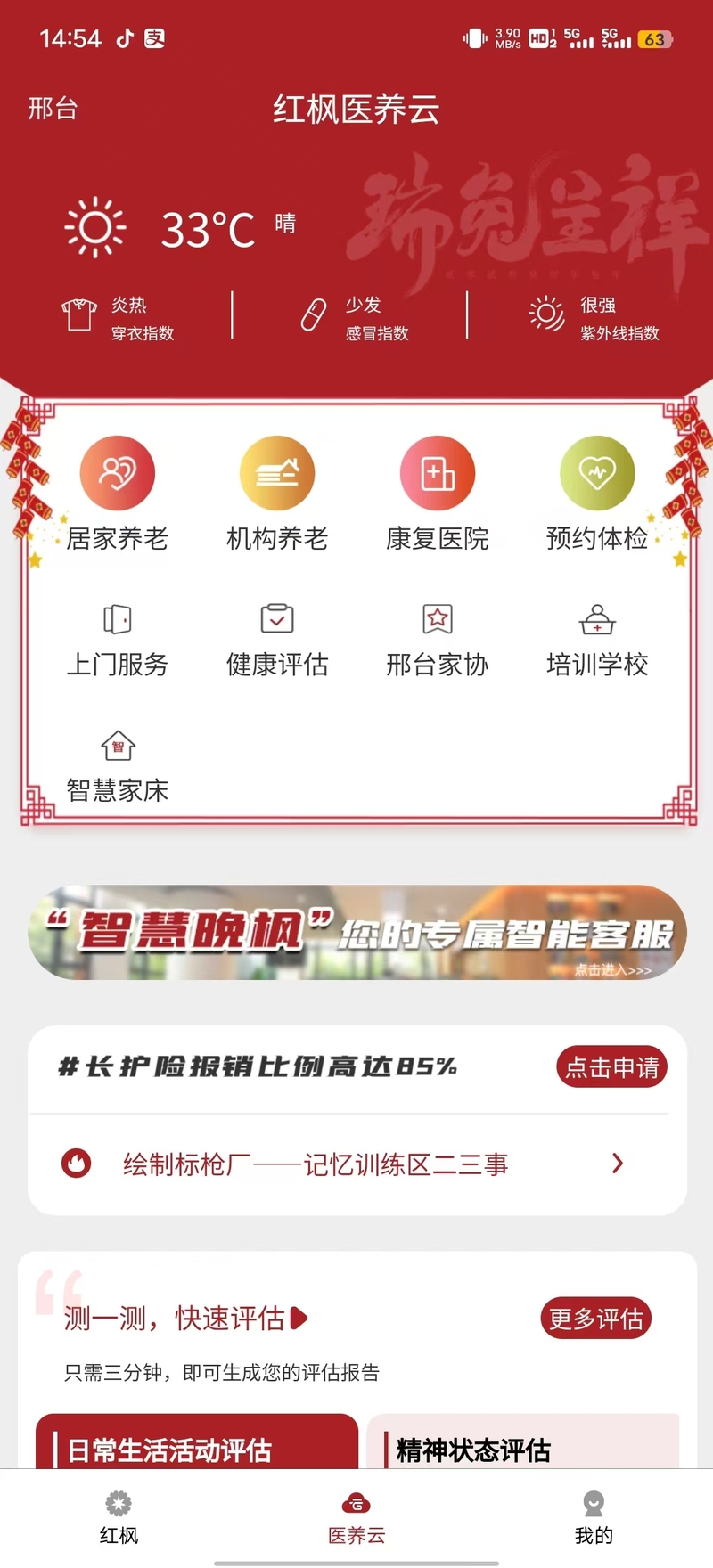
Task: Open 培训学校
Action: tap(596, 640)
